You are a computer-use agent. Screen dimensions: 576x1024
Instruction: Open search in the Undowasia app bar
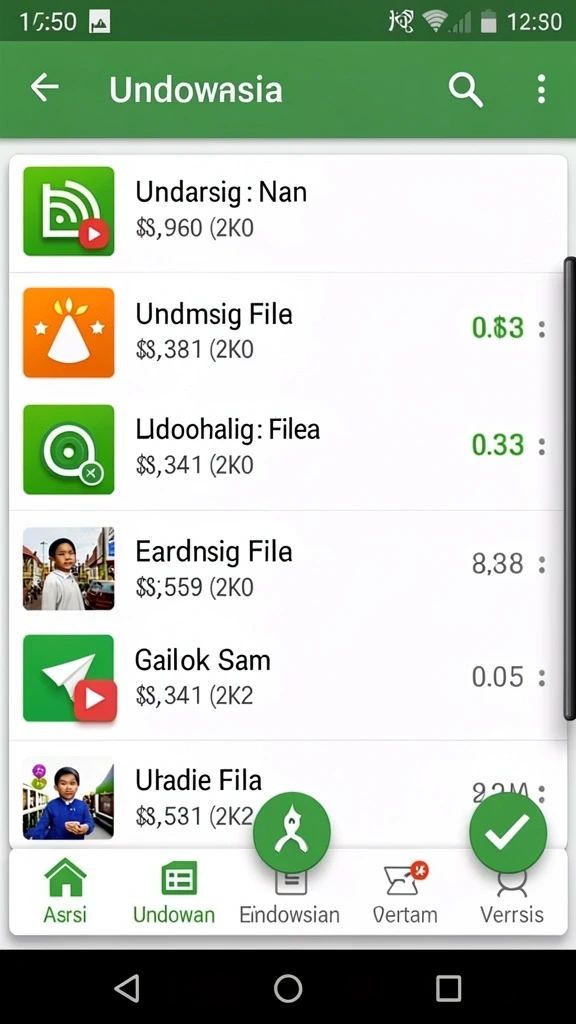click(x=466, y=89)
